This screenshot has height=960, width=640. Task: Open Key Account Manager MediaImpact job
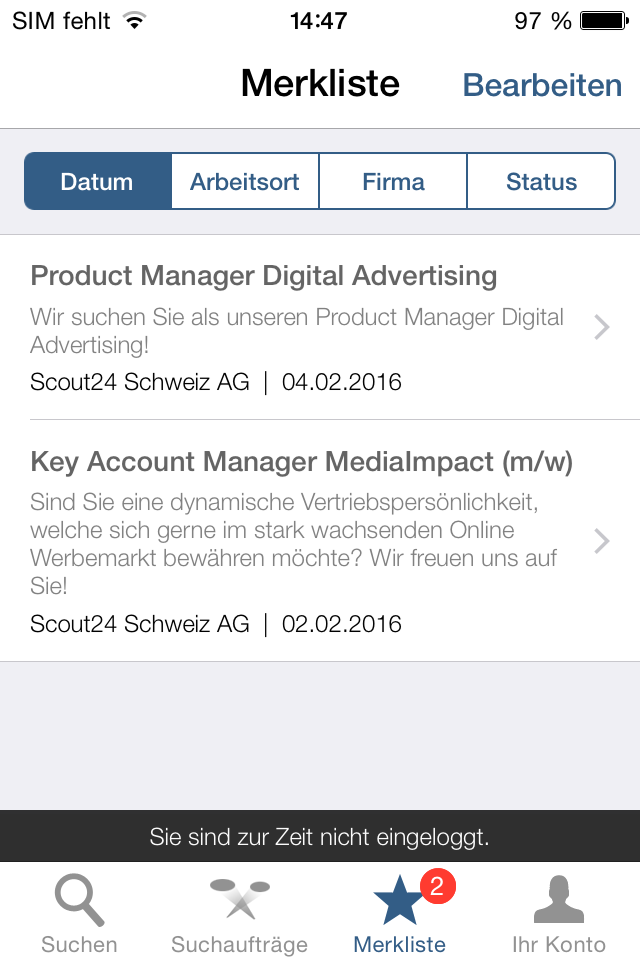point(320,541)
